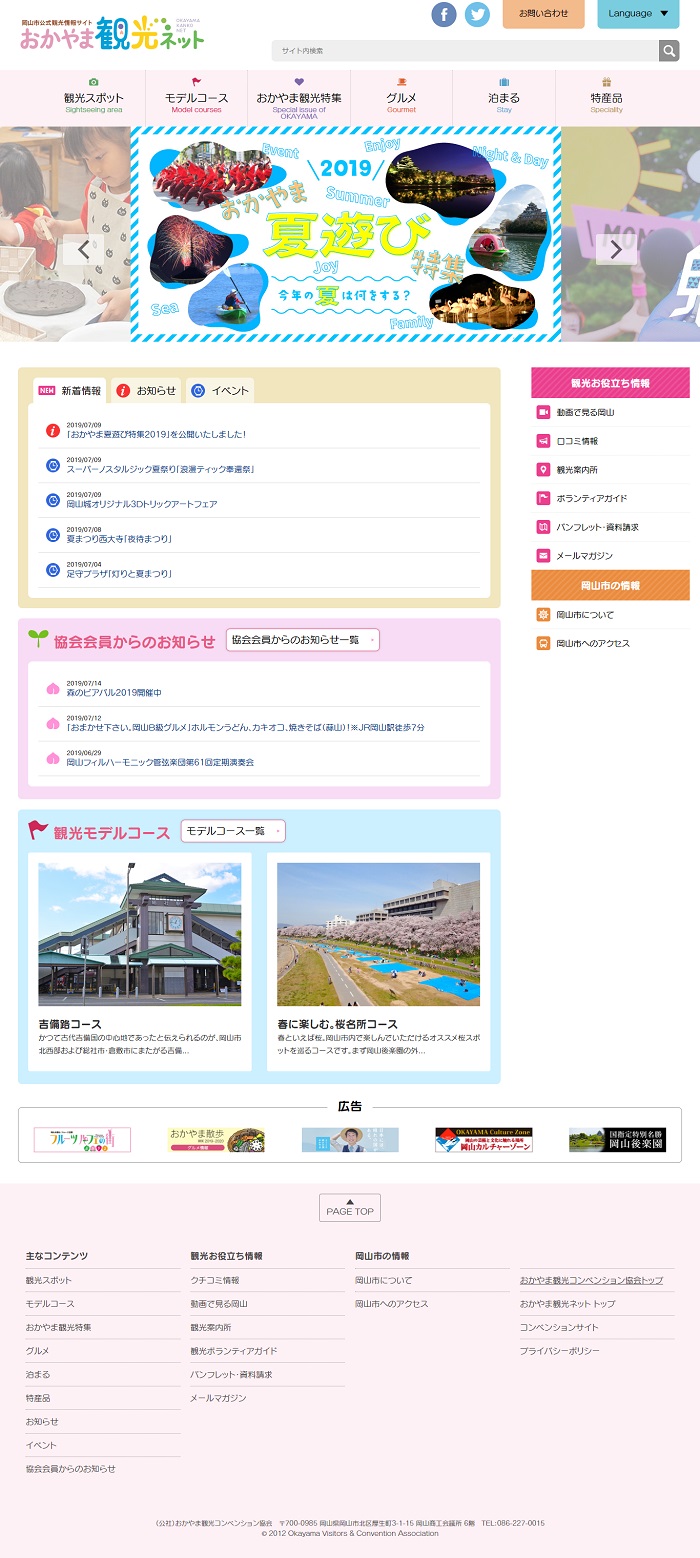Show the previous banner slide
The width and height of the screenshot is (700, 1558).
(x=83, y=250)
